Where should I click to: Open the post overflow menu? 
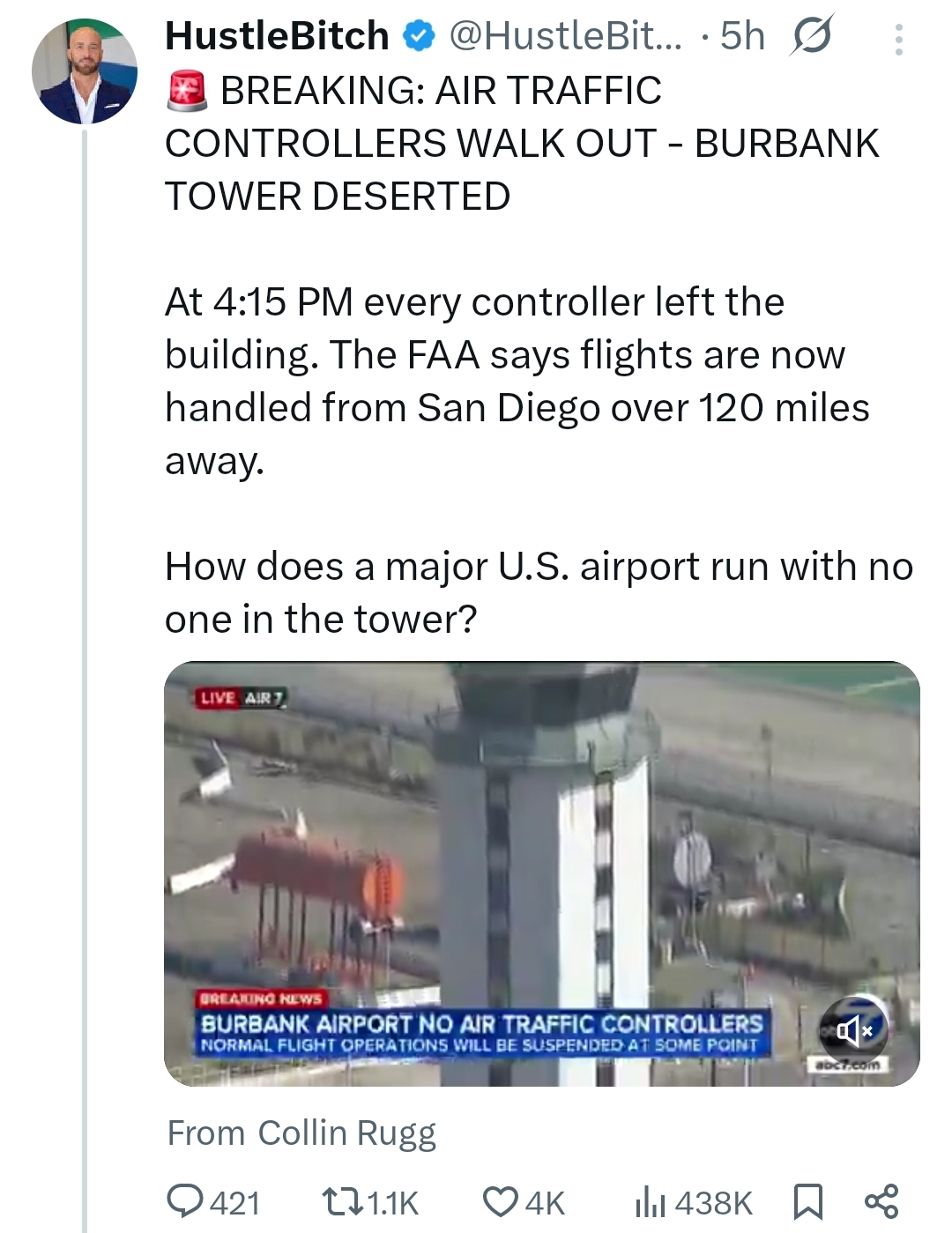point(898,40)
